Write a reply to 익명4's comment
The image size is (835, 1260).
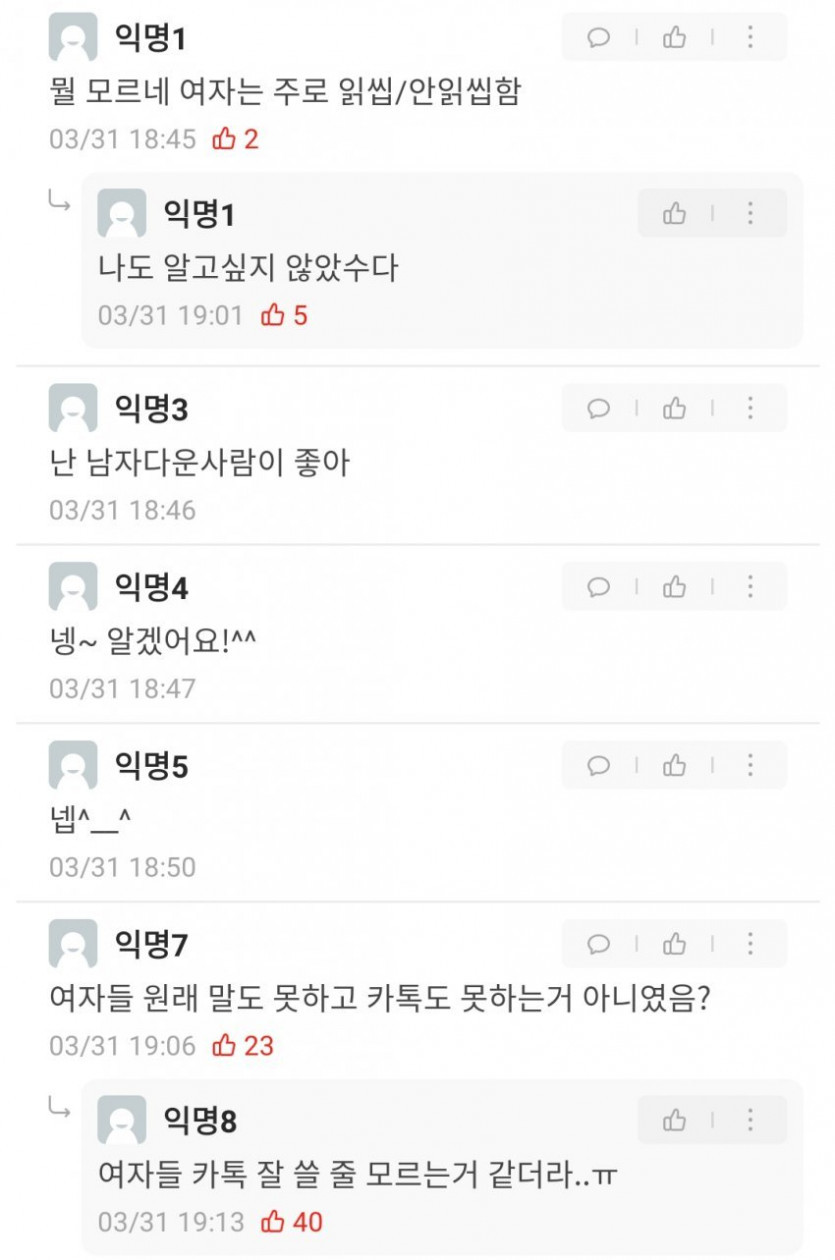[x=599, y=587]
